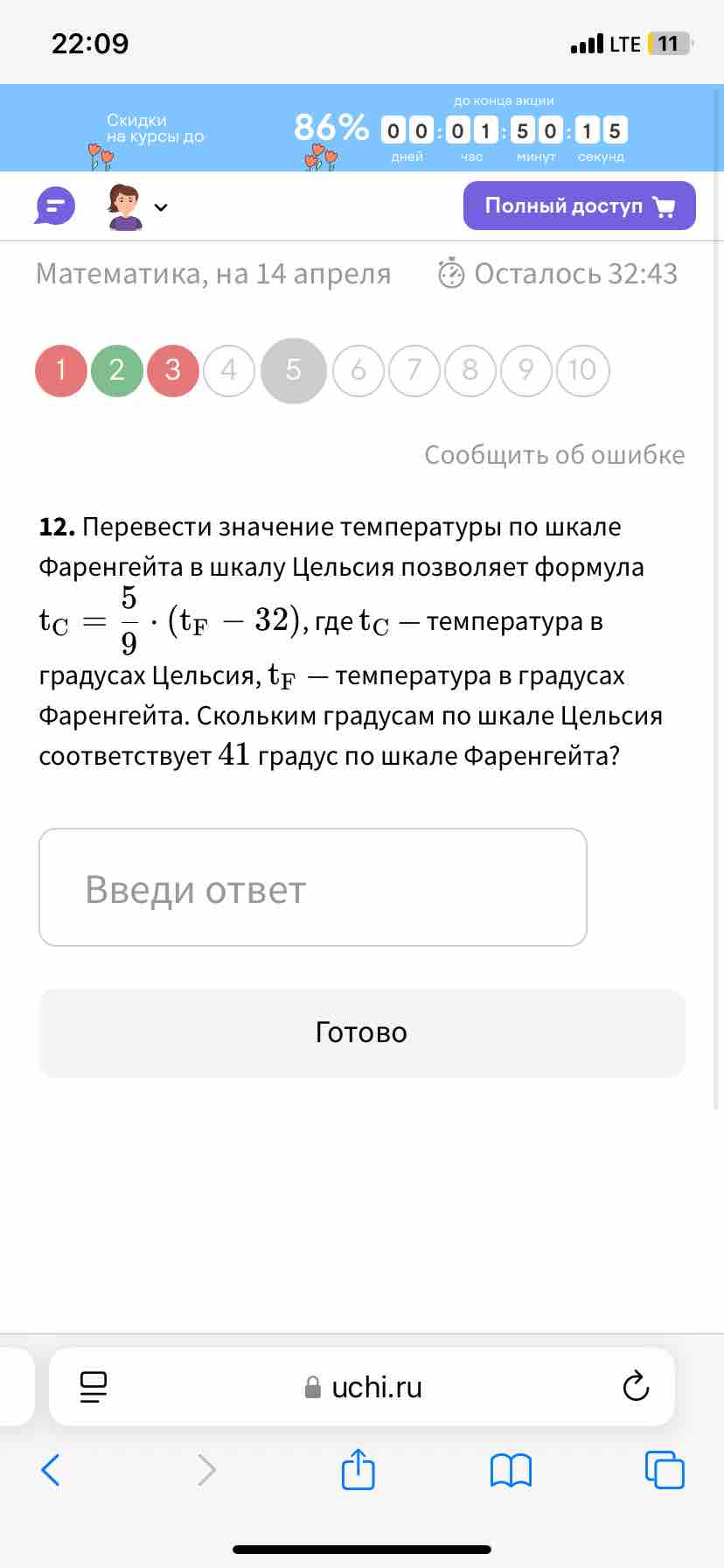Viewport: 724px width, 1568px height.
Task: Go to question 7
Action: coord(414,370)
